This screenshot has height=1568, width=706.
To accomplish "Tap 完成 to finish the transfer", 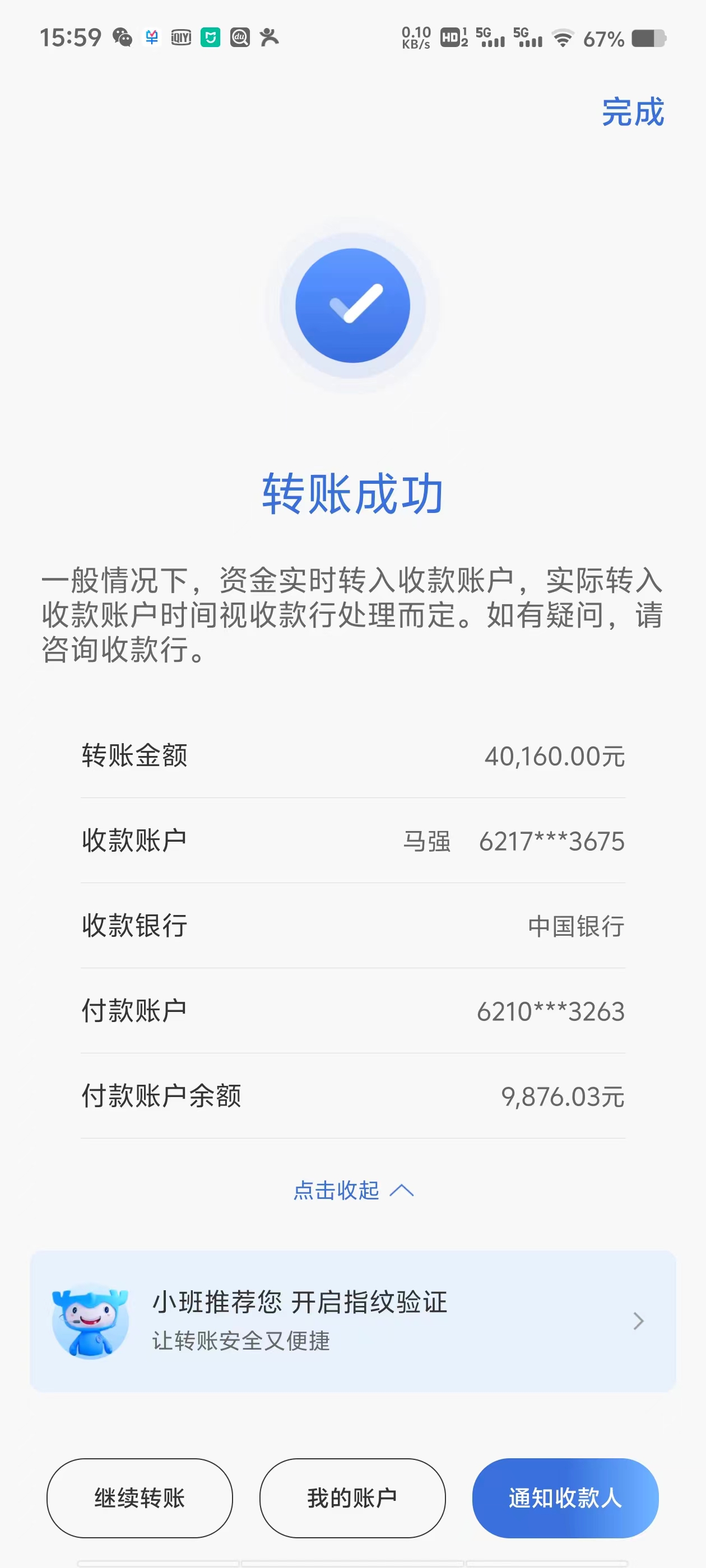I will pos(632,113).
